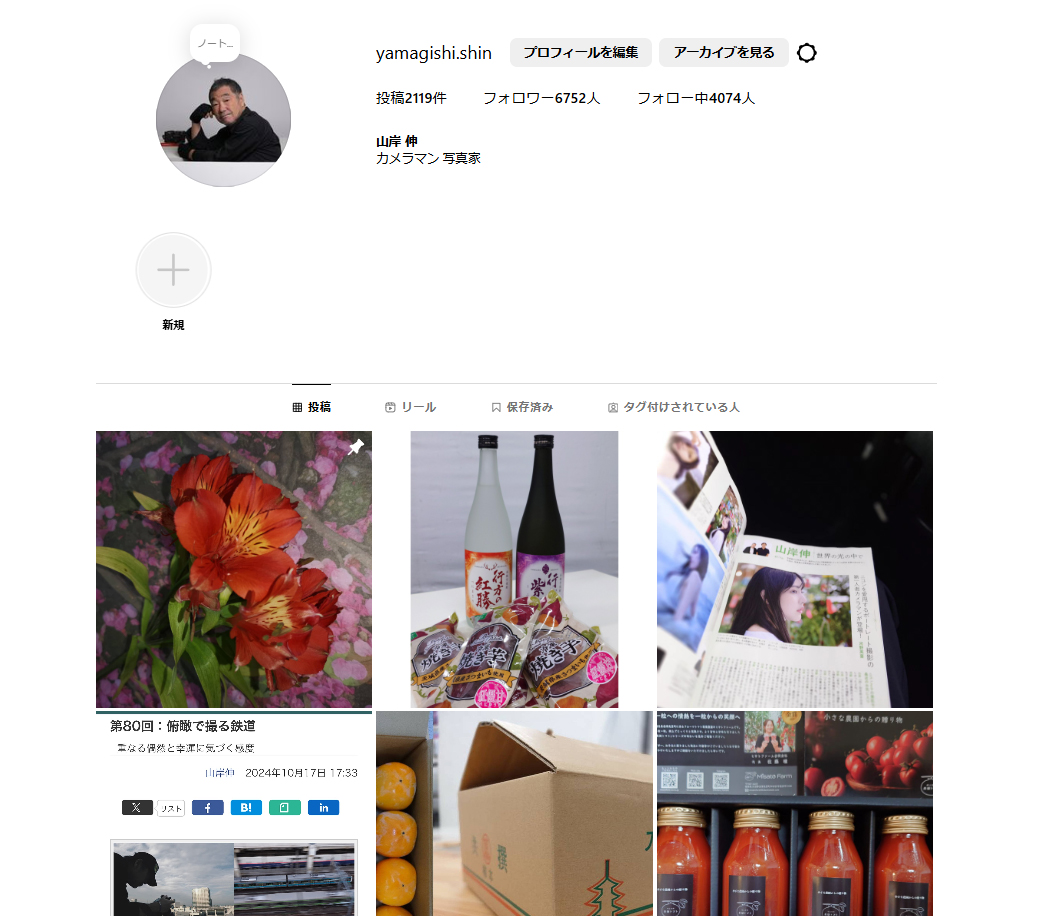Open the 第80回：俯瞰で撮る鉄道 post
Image resolution: width=1060 pixels, height=916 pixels.
[233, 813]
